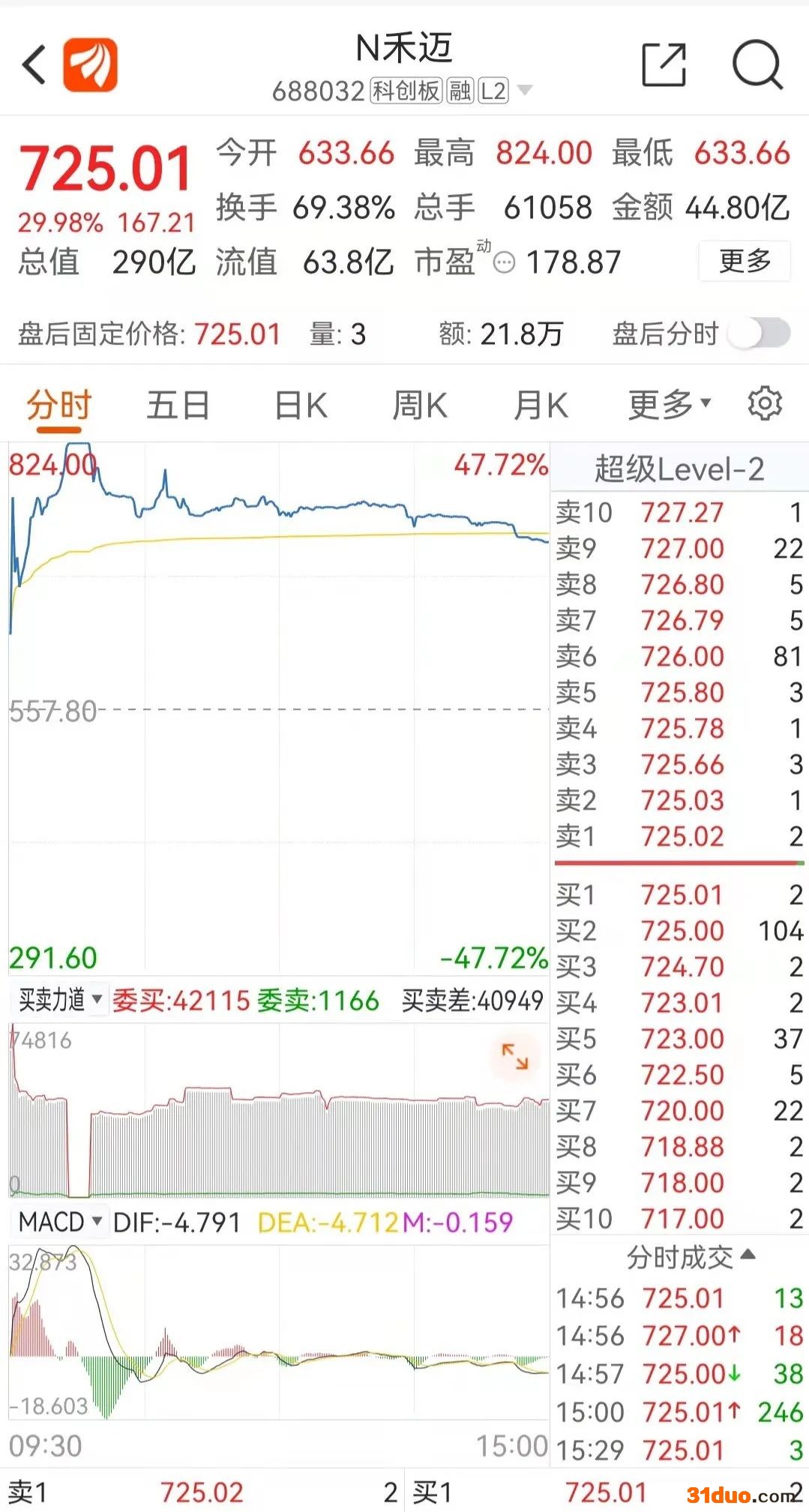Change the 买卖力道 indicator dropdown

(60, 1000)
